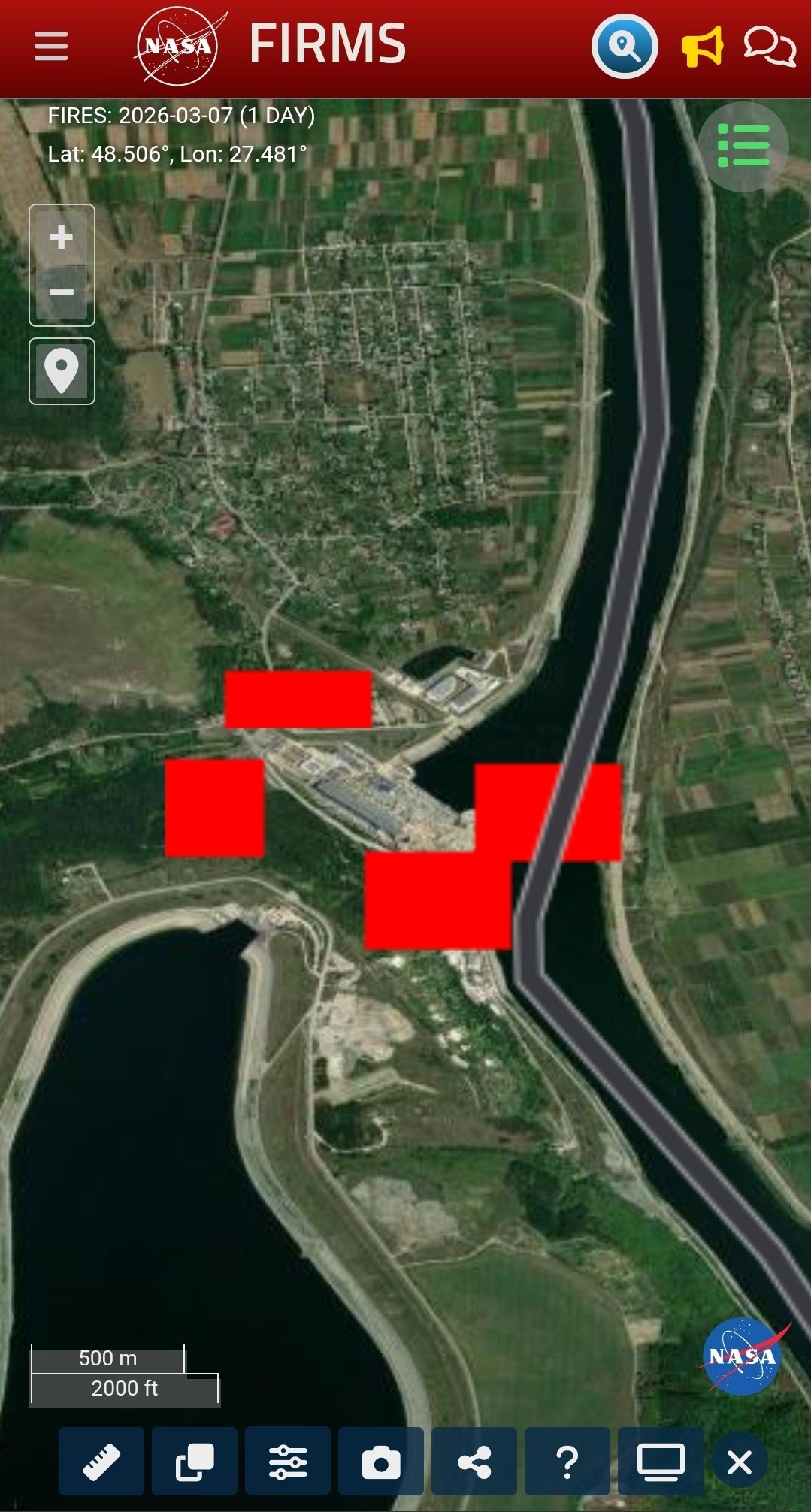The height and width of the screenshot is (1512, 811).
Task: Tap the location marker button
Action: 62,371
